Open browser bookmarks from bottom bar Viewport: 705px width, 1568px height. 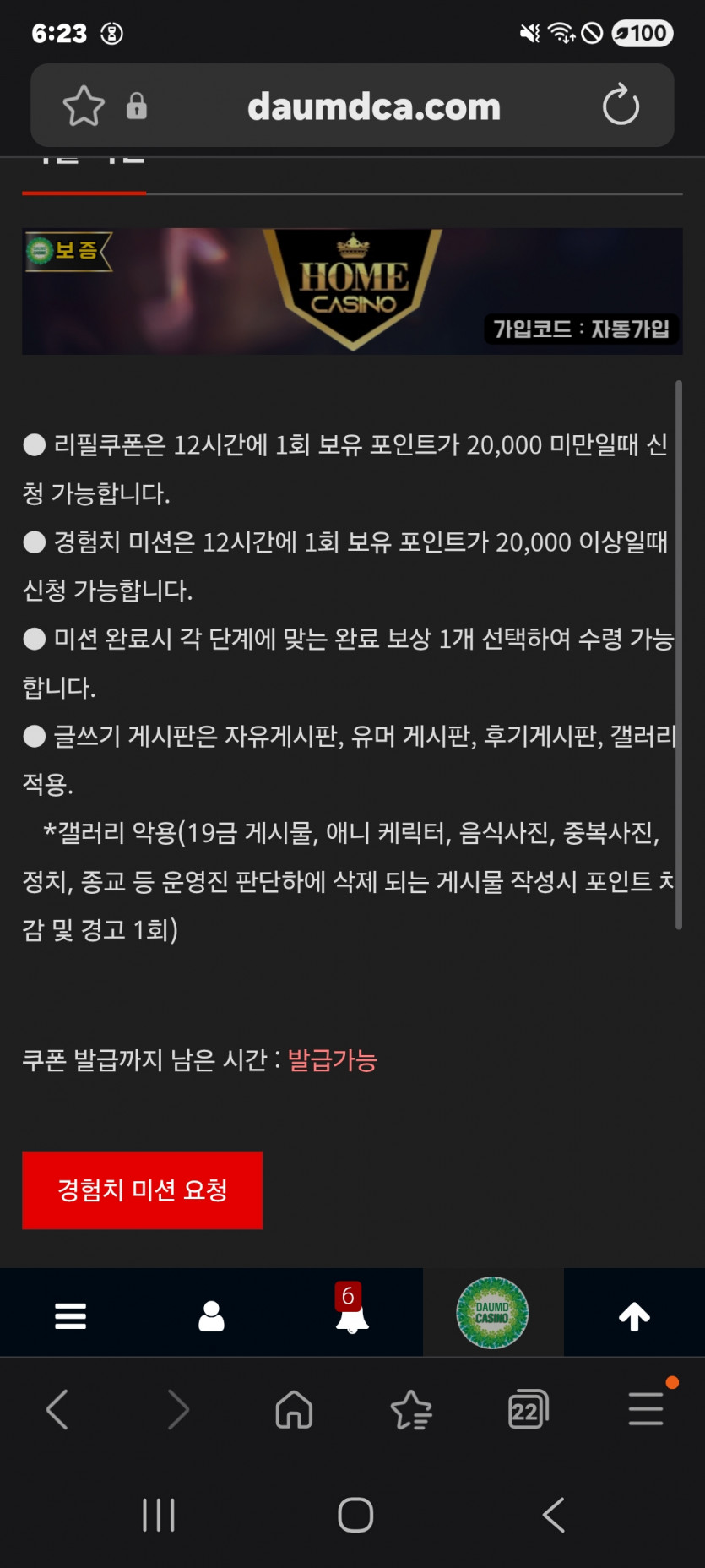click(x=410, y=1409)
